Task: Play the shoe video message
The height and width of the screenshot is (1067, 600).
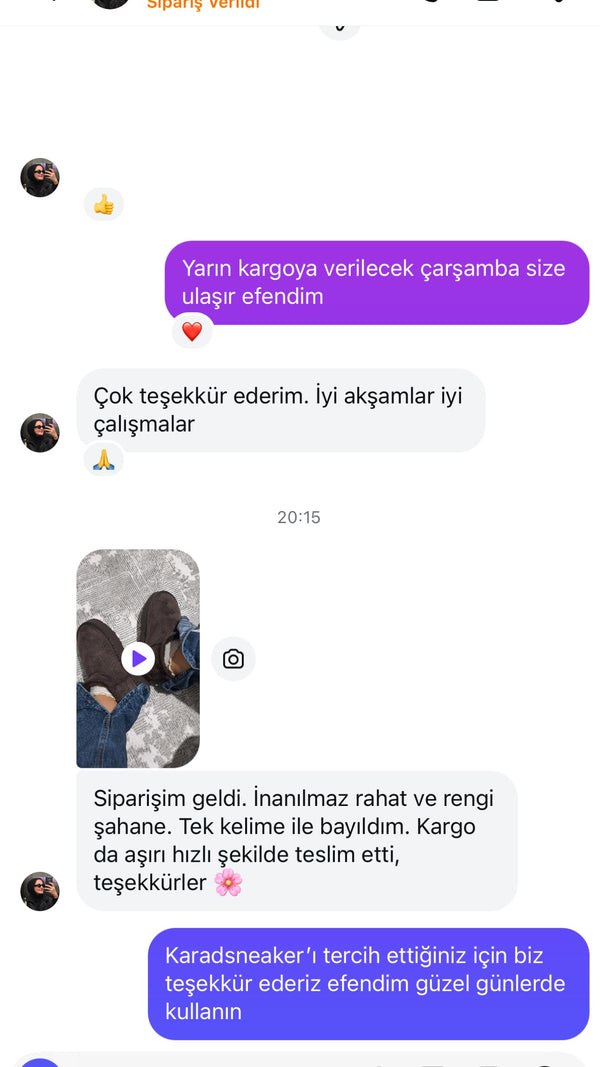Action: click(x=138, y=658)
